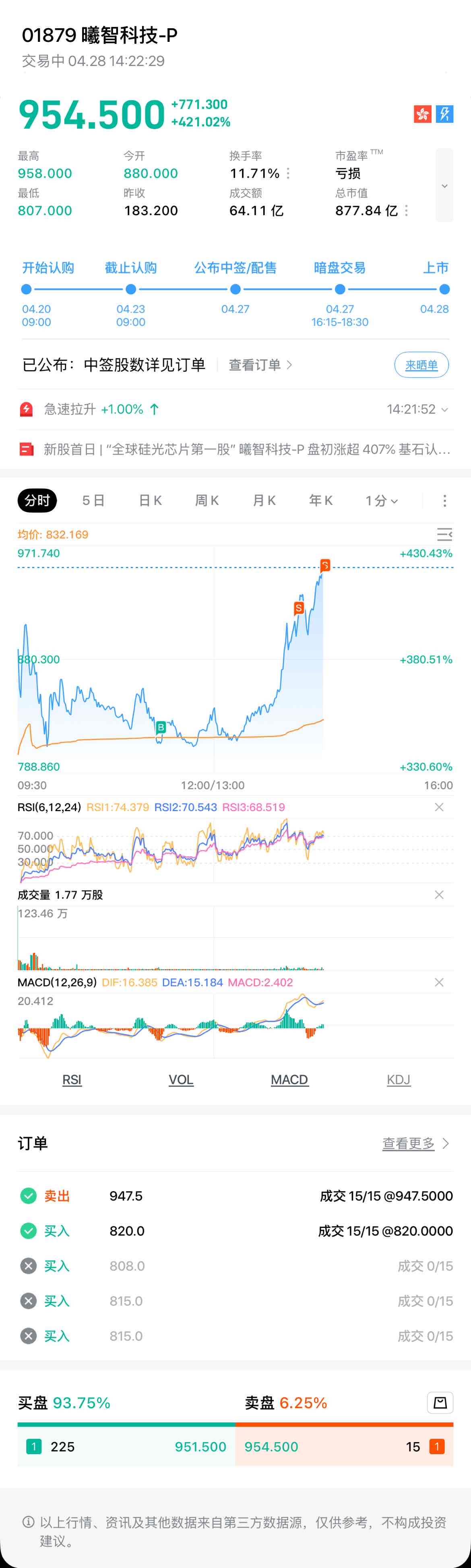The height and width of the screenshot is (1568, 471).
Task: Open the 1分 interval dropdown
Action: (382, 501)
